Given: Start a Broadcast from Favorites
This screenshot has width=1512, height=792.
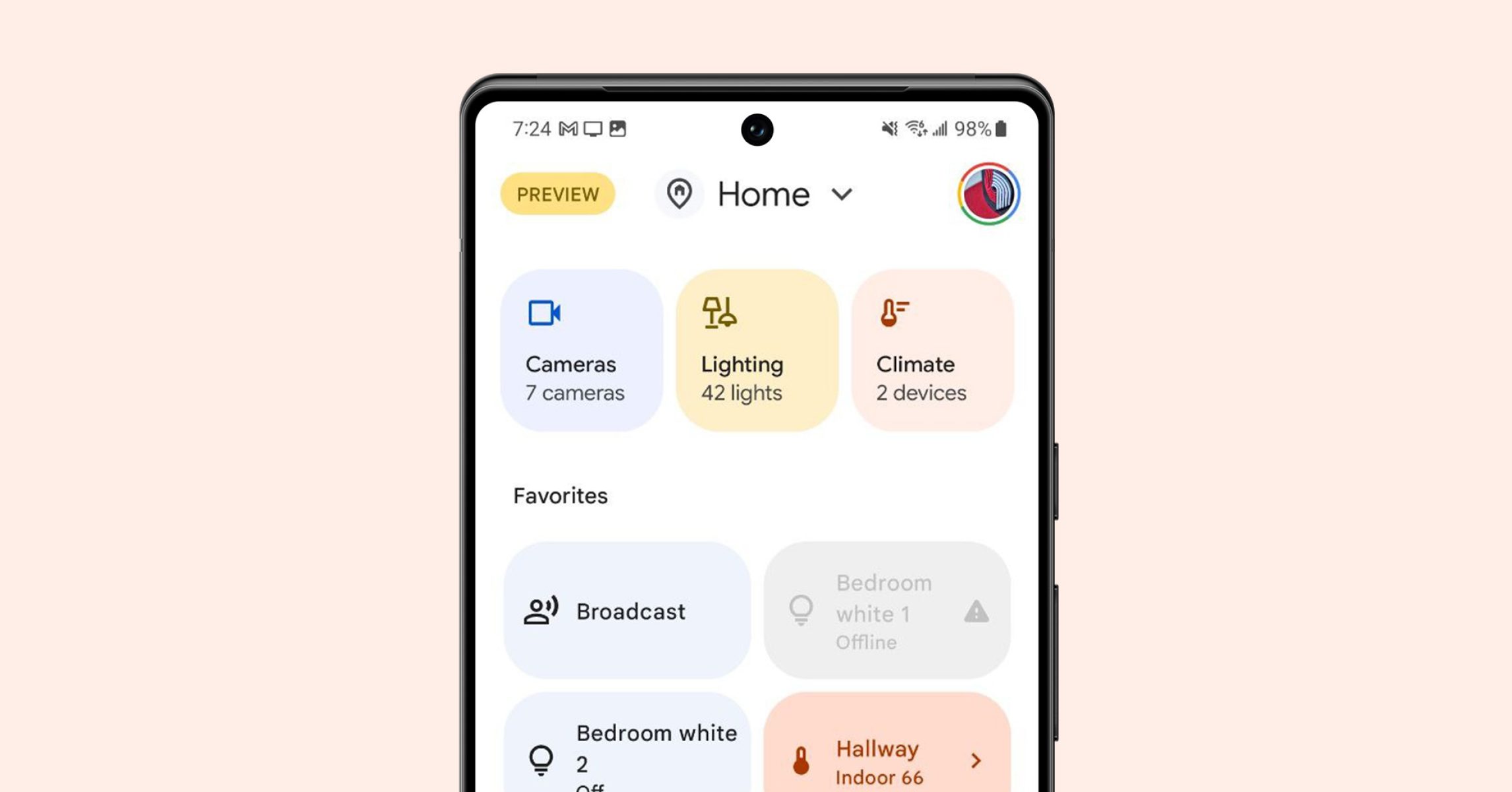Looking at the screenshot, I should [627, 610].
